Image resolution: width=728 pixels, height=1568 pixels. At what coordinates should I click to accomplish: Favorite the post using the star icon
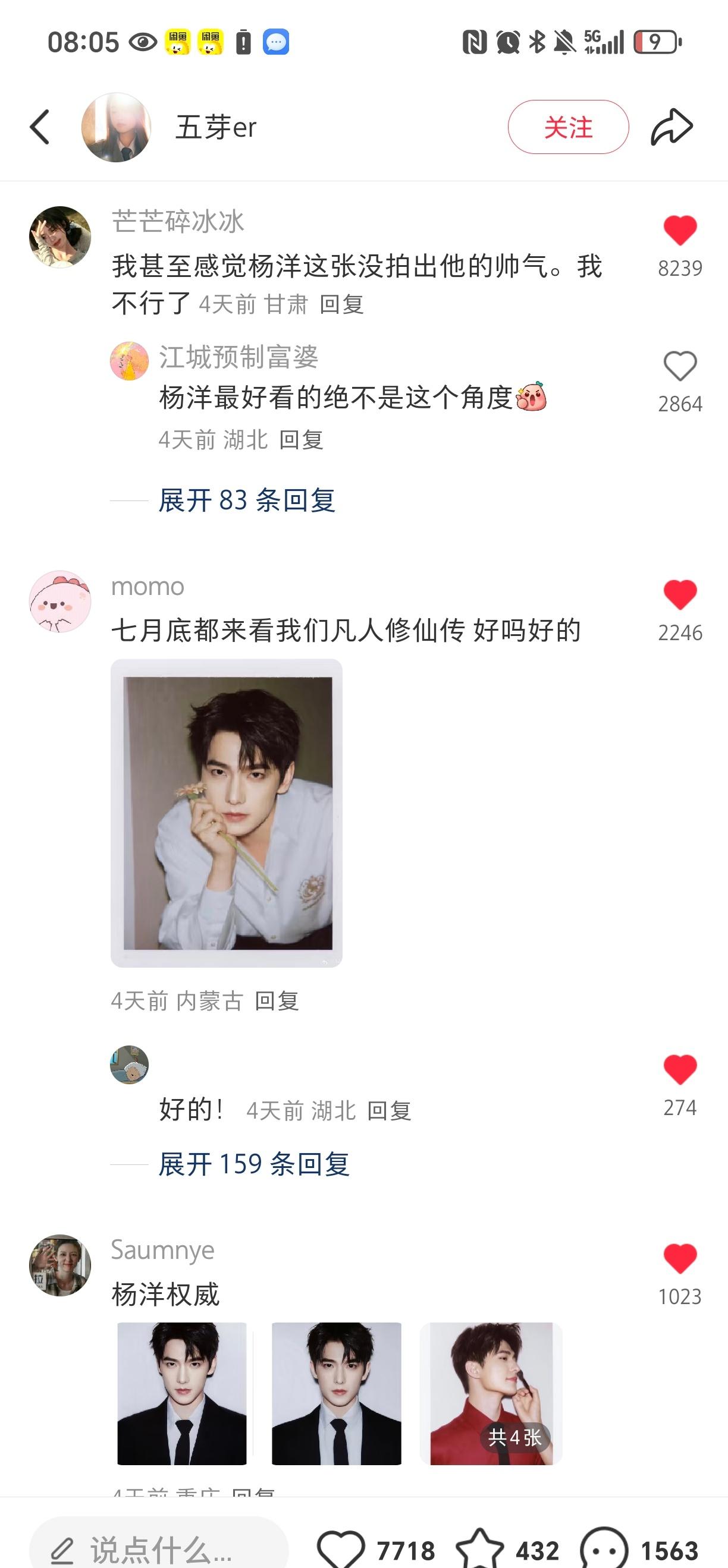point(480,1549)
